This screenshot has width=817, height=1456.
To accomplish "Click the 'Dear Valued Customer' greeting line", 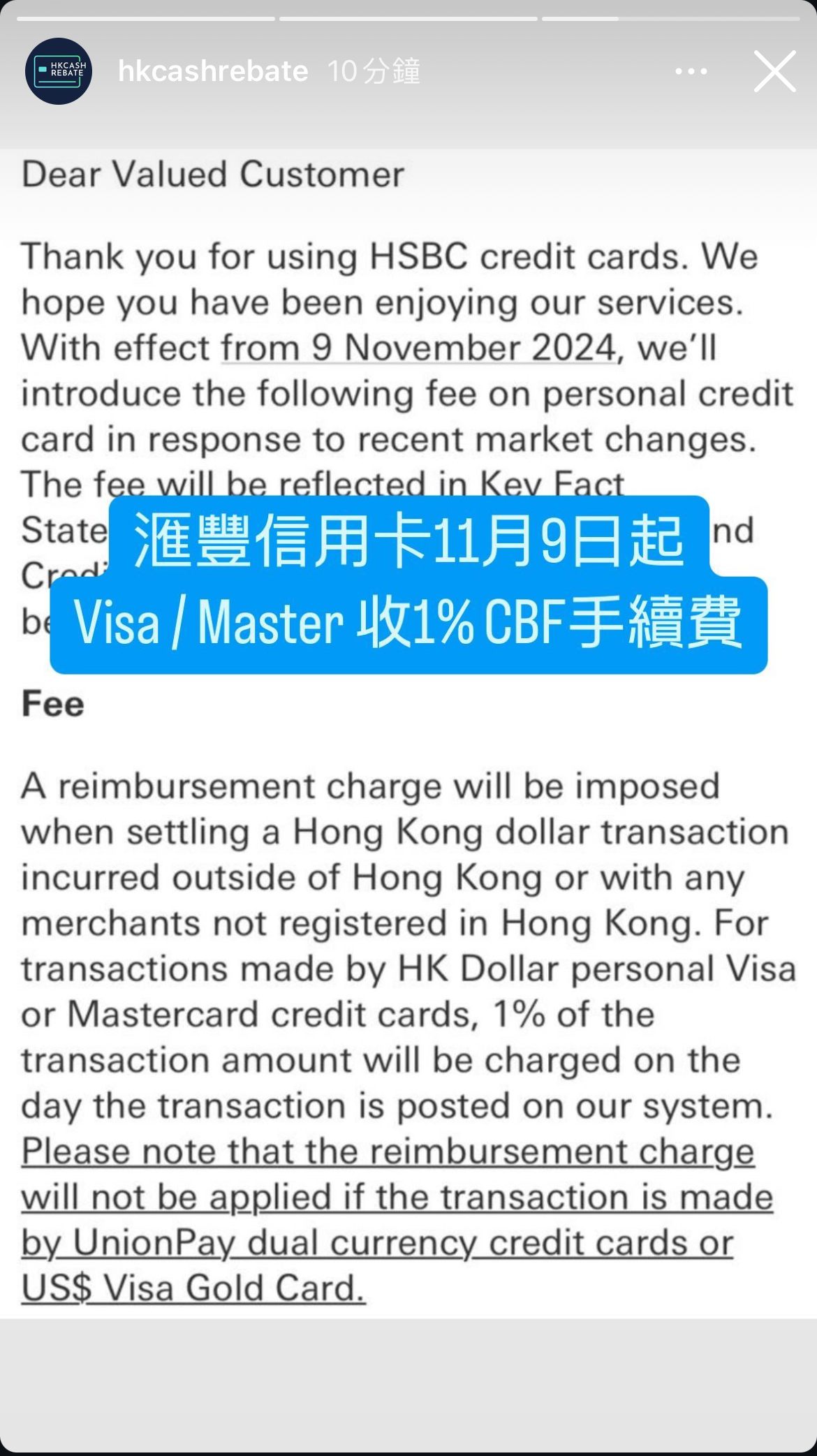I will (212, 173).
